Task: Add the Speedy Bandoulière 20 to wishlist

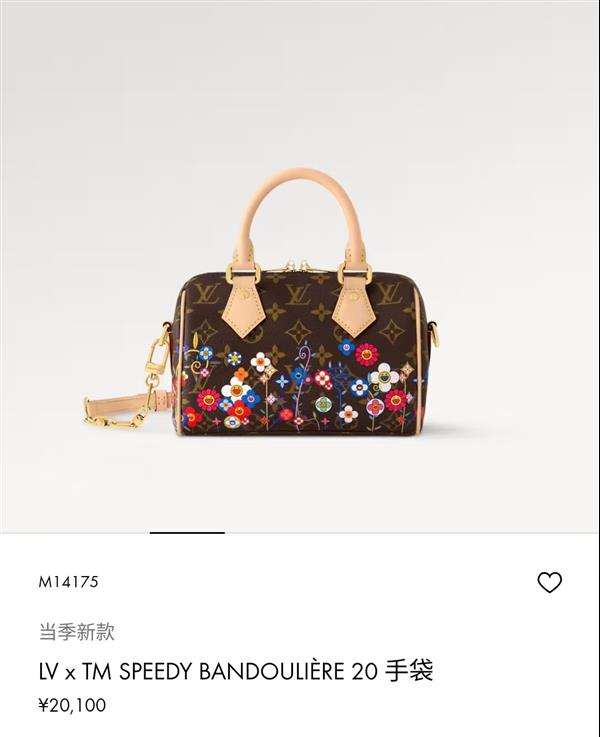Action: (x=549, y=582)
